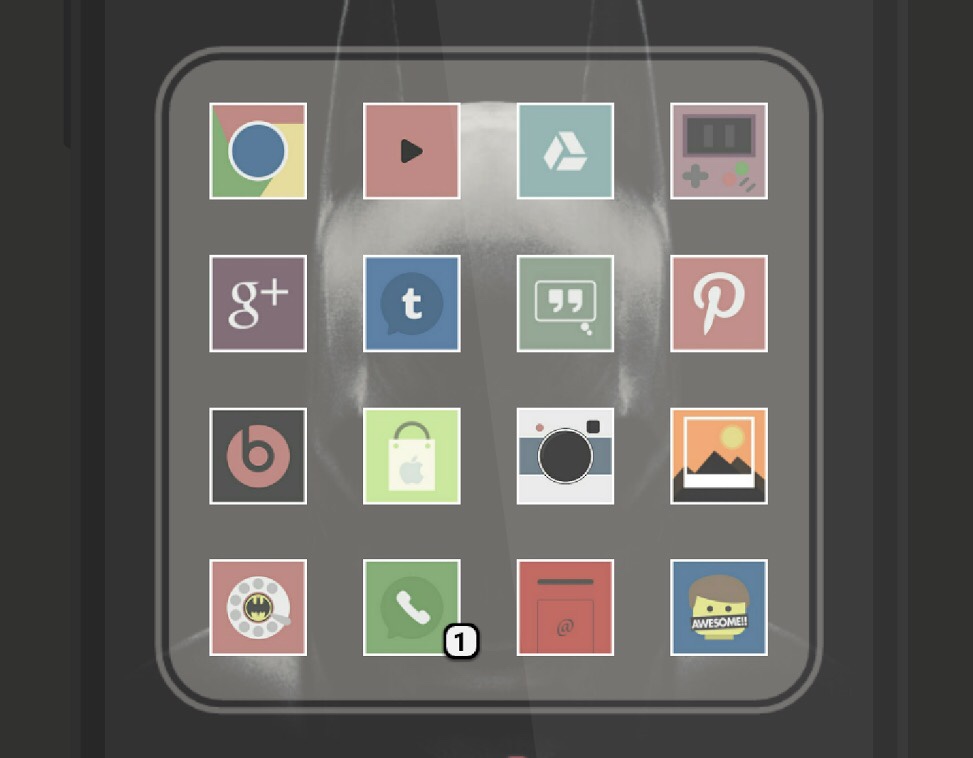Open the Chrome browser app

coord(258,151)
